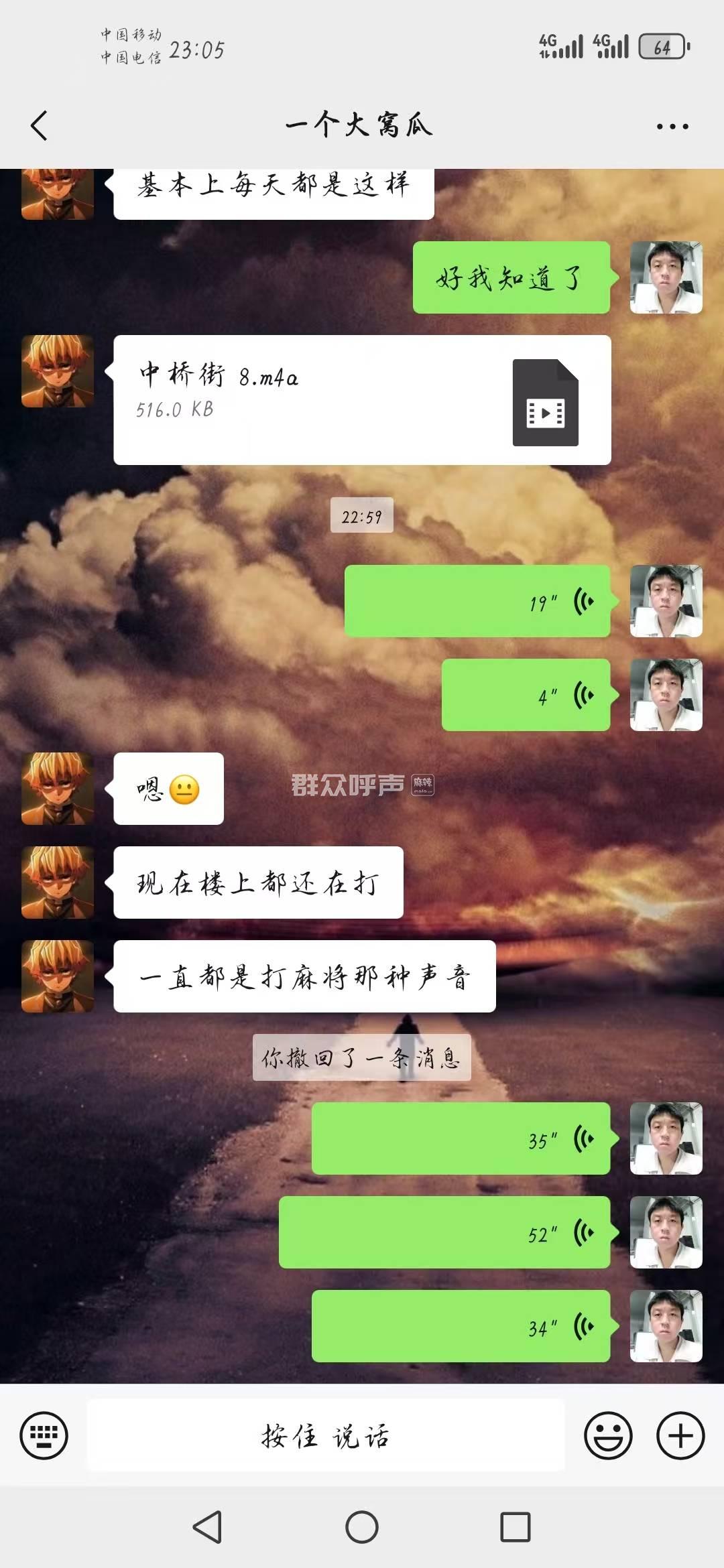Tap the system back button

pyautogui.click(x=207, y=1527)
